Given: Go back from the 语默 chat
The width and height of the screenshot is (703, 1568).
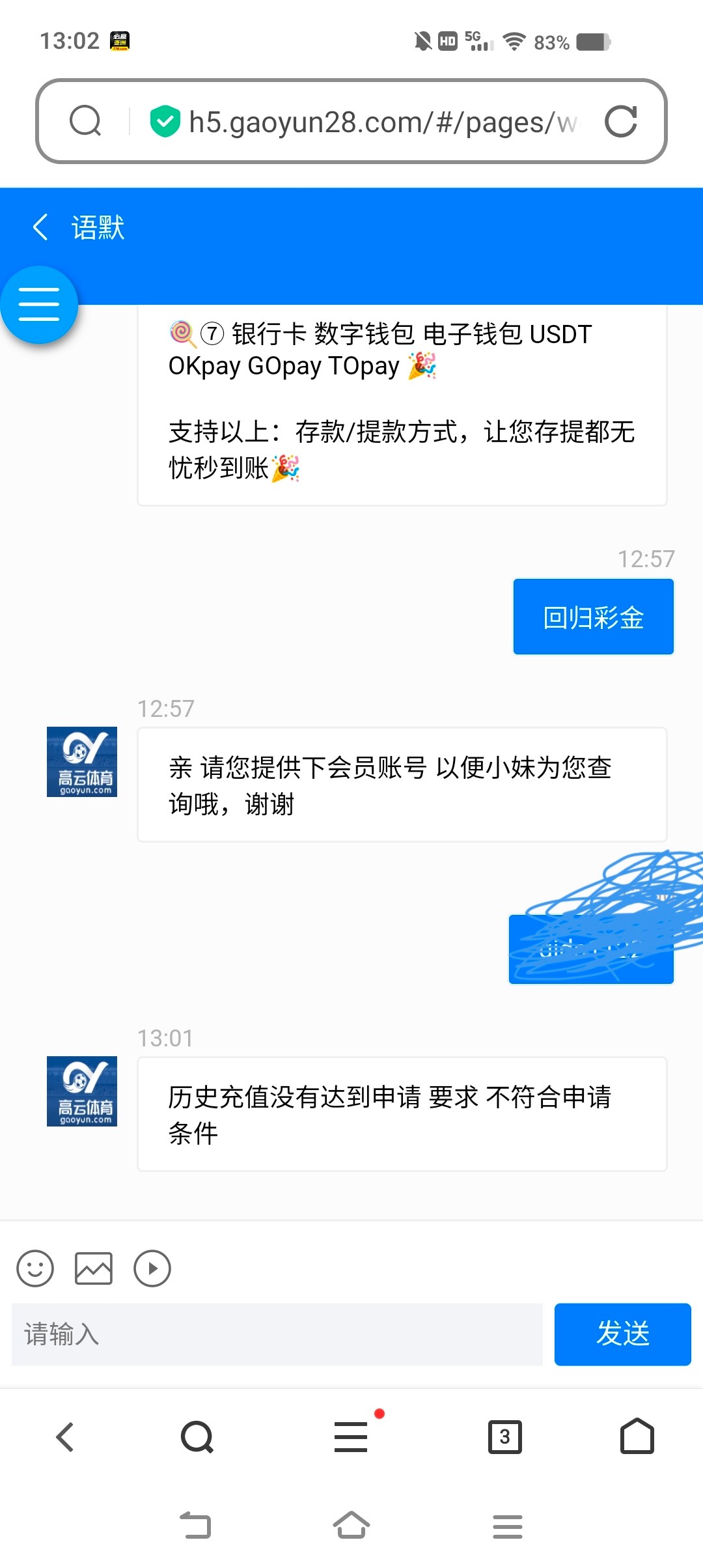Looking at the screenshot, I should 40,227.
